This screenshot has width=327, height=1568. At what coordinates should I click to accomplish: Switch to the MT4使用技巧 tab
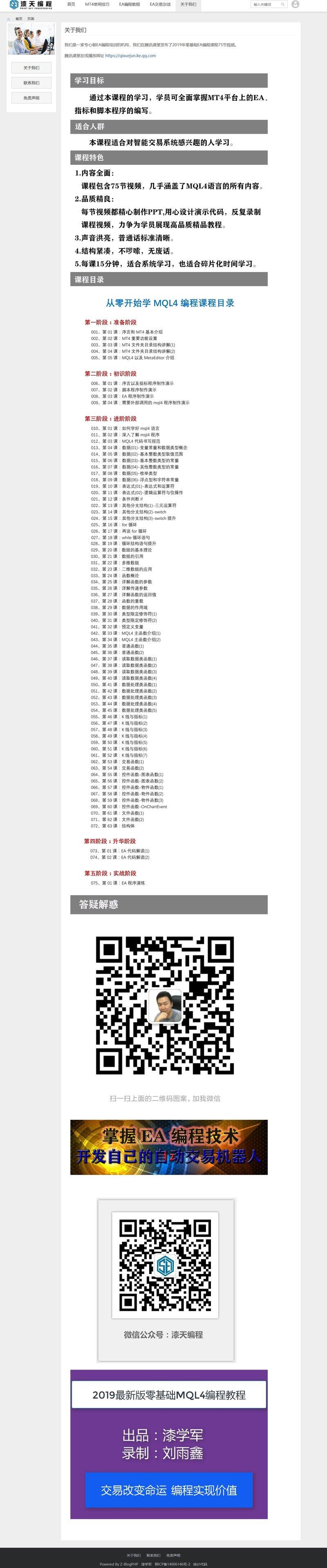click(x=97, y=4)
